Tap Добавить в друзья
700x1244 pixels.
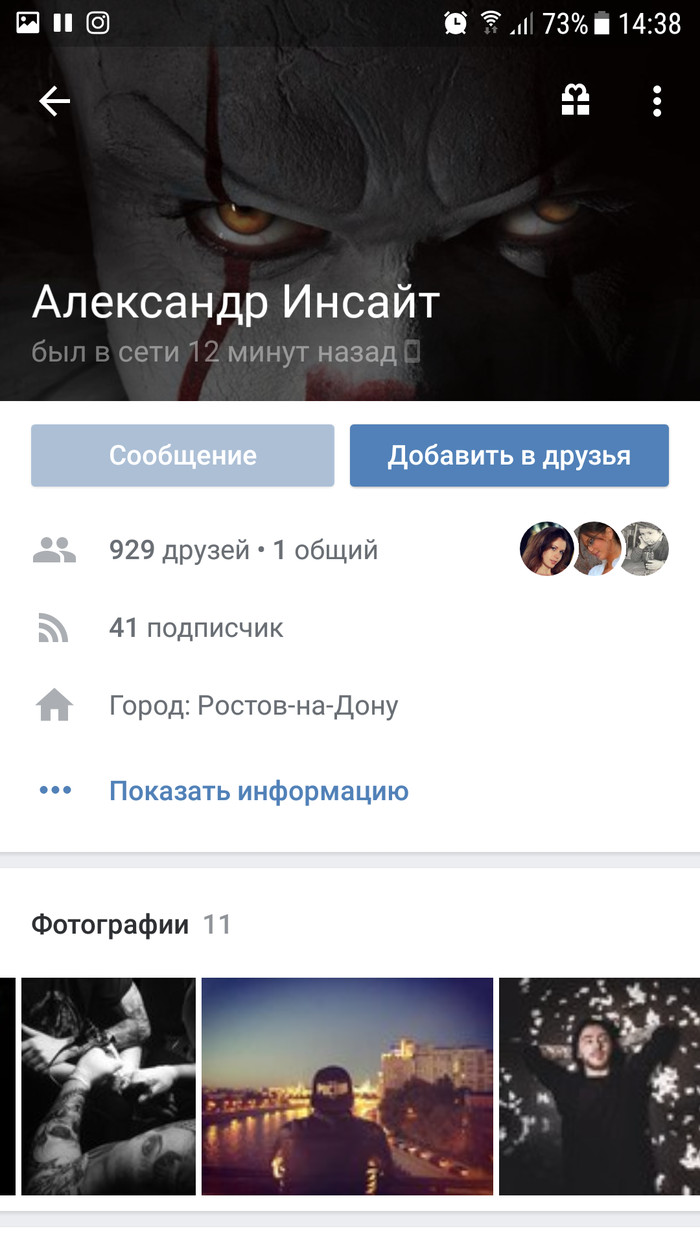(x=509, y=456)
